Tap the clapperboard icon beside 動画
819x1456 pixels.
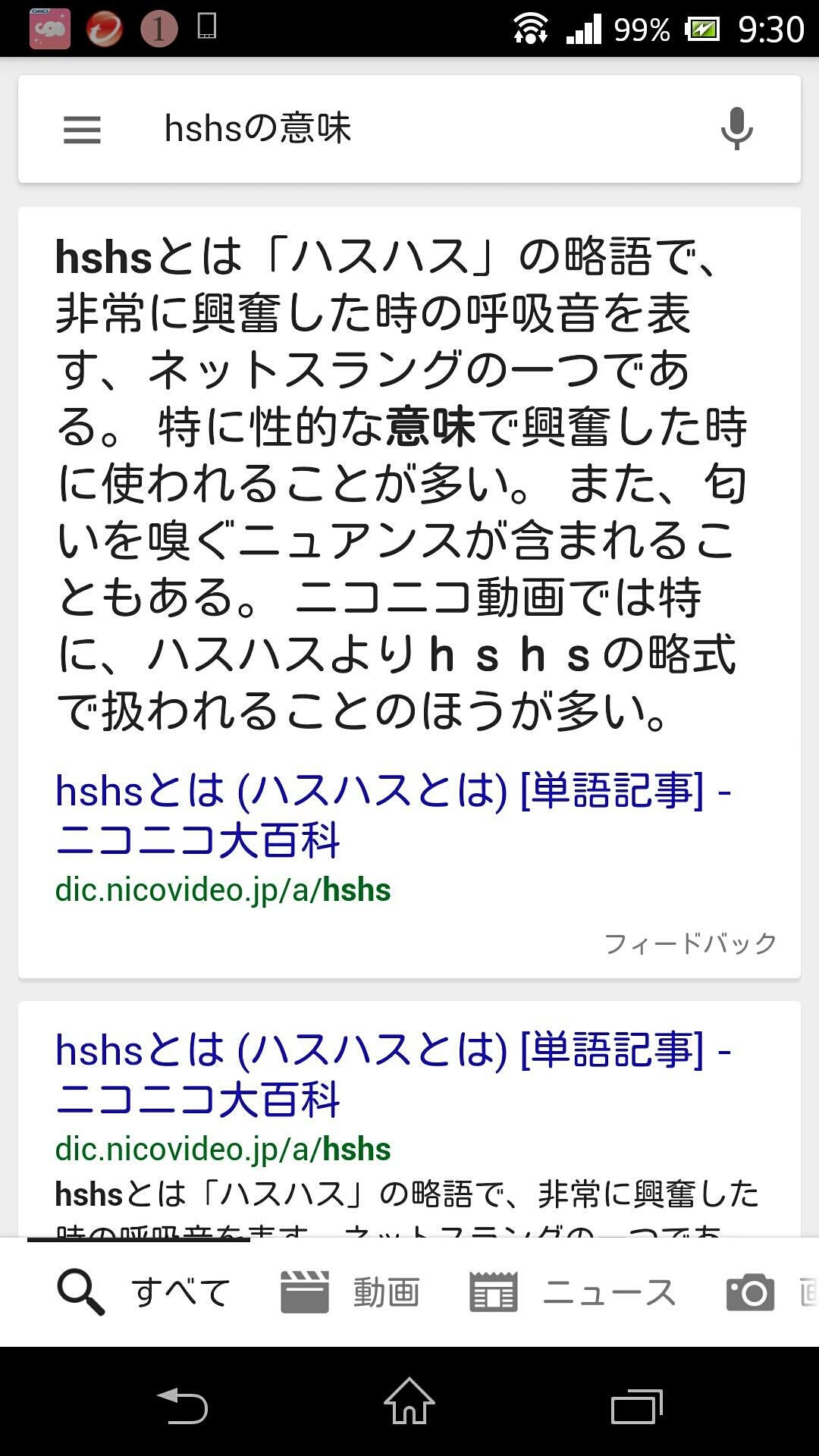click(x=303, y=1289)
